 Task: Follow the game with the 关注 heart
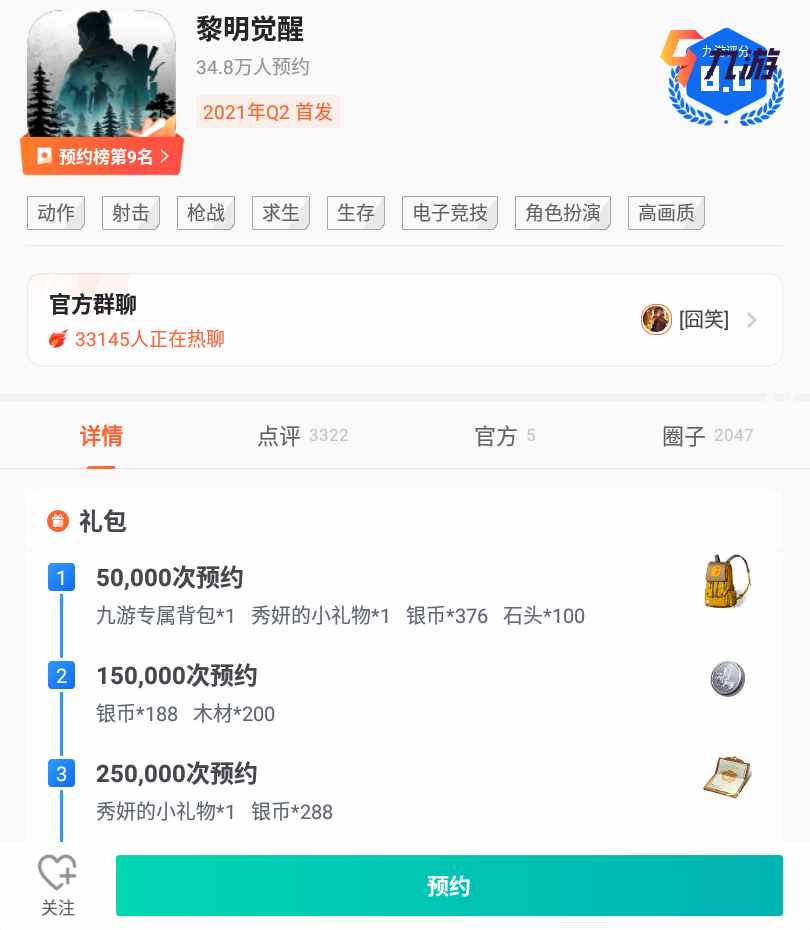point(57,884)
